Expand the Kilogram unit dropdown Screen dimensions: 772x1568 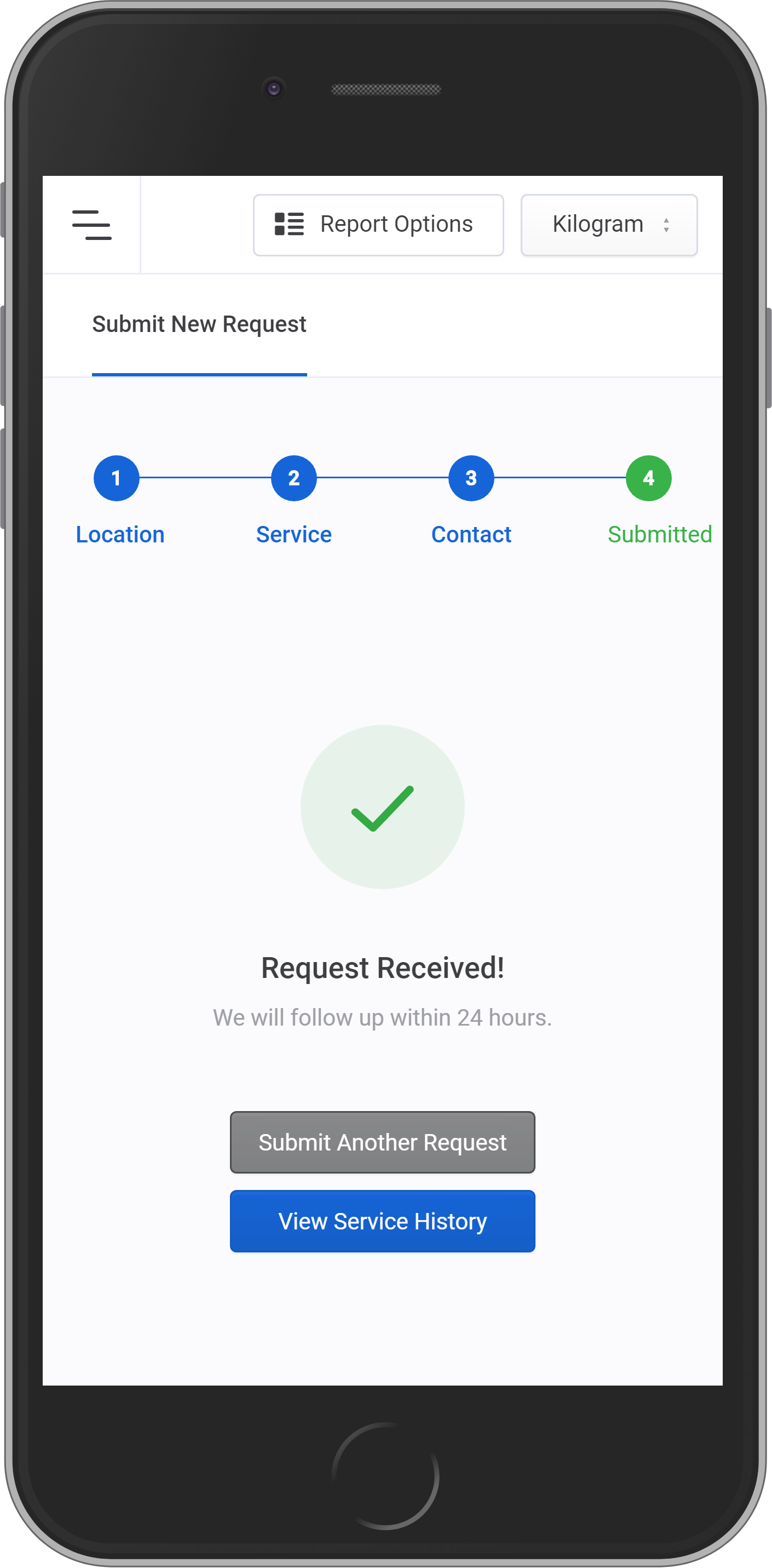(608, 225)
